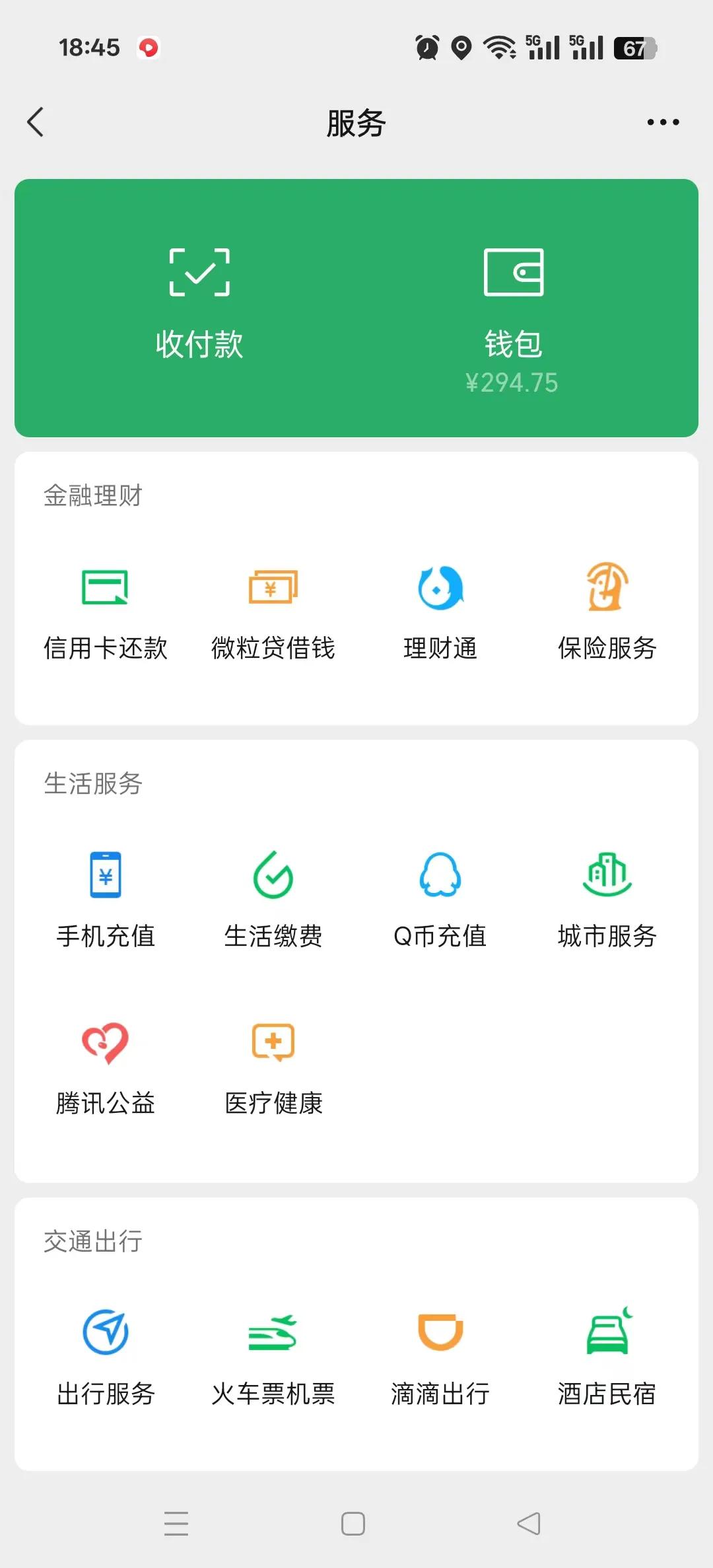The height and width of the screenshot is (1568, 713).
Task: Open 出行服务 travel services
Action: [x=106, y=1359]
